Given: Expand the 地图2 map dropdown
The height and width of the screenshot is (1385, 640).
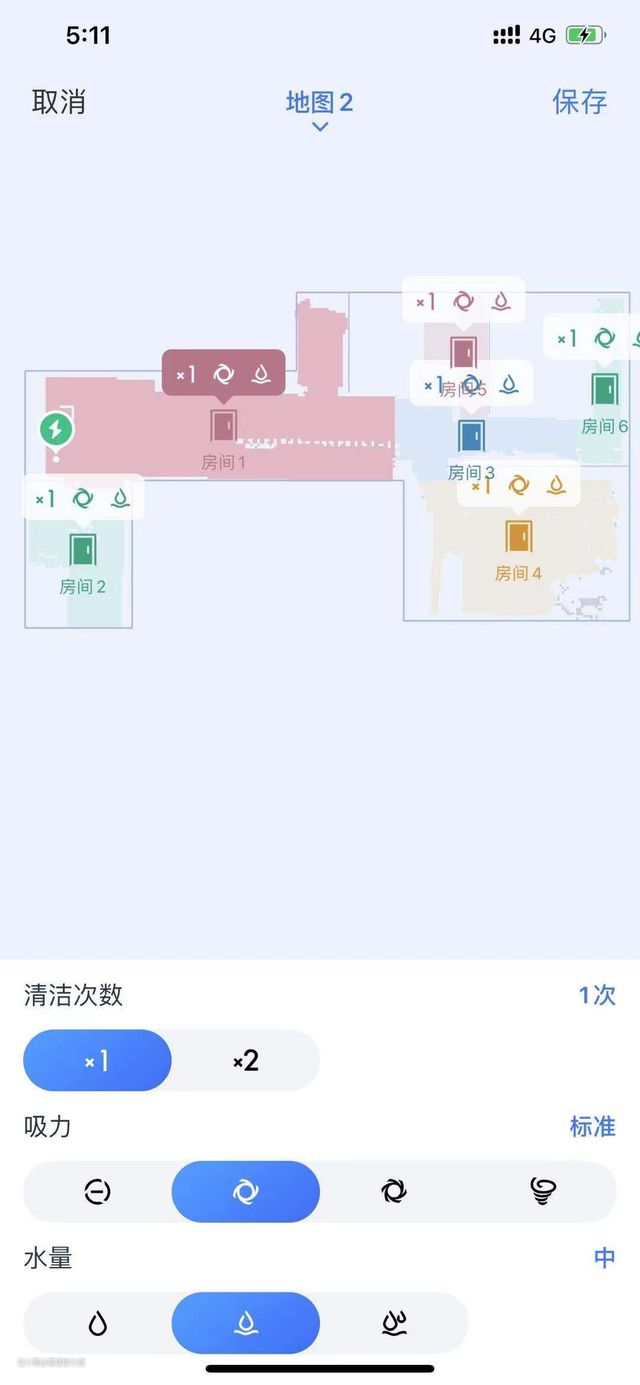Looking at the screenshot, I should [320, 108].
